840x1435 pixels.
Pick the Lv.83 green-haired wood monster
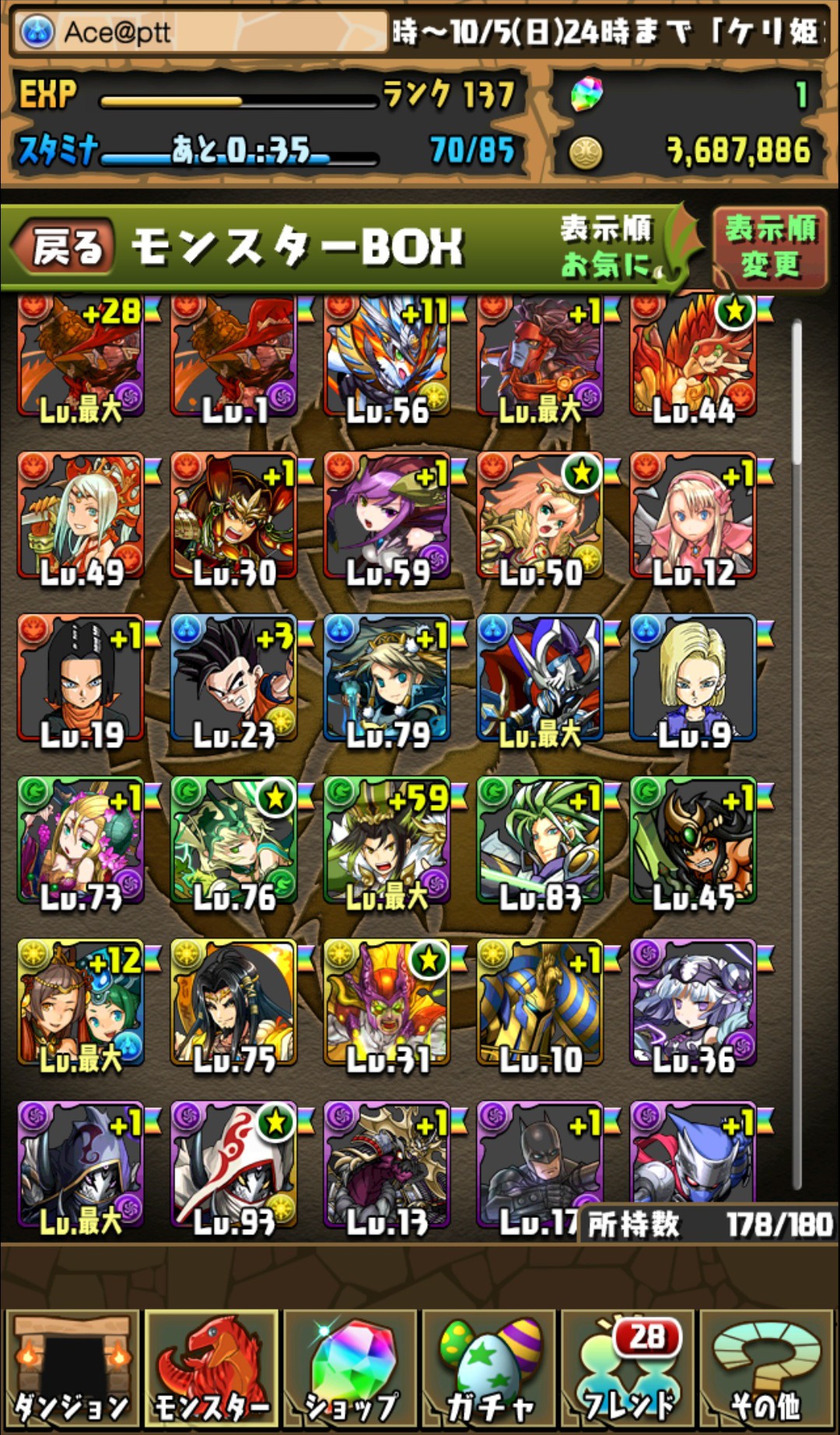(x=541, y=842)
